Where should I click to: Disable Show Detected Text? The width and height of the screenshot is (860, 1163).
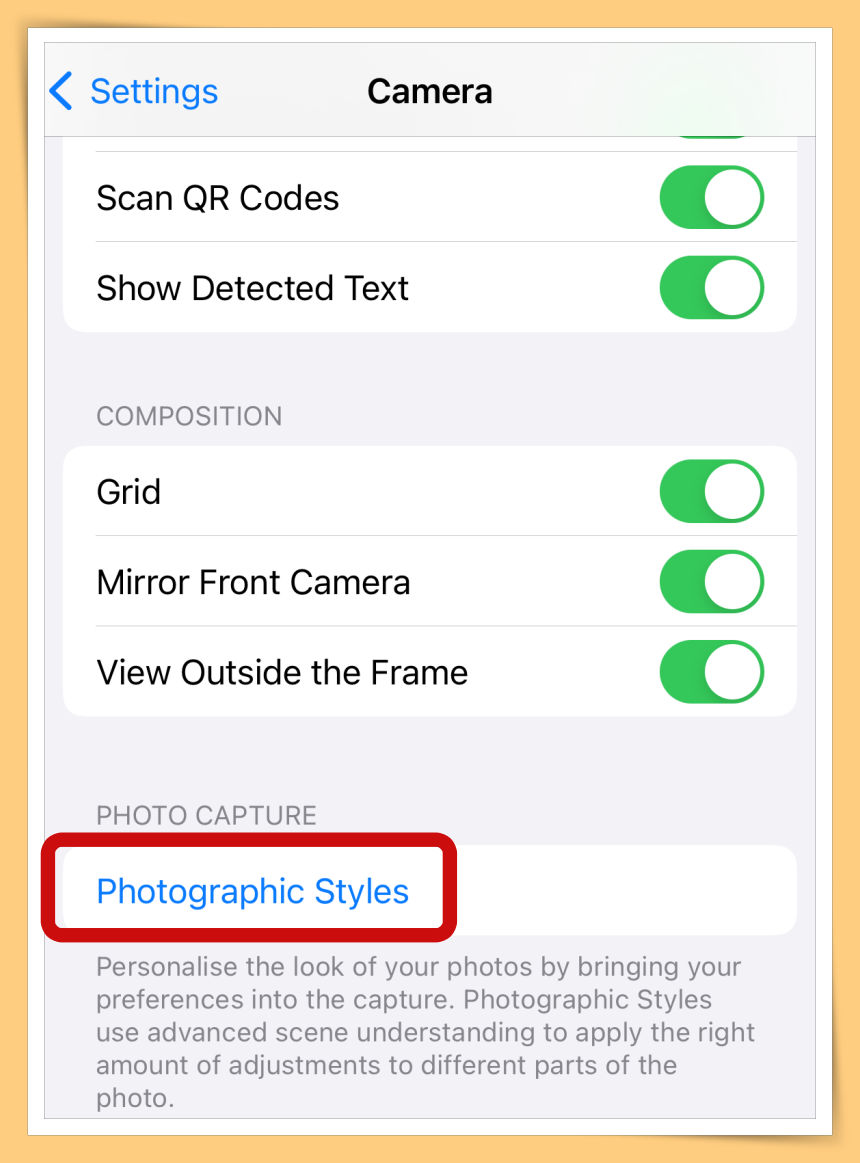(x=711, y=288)
